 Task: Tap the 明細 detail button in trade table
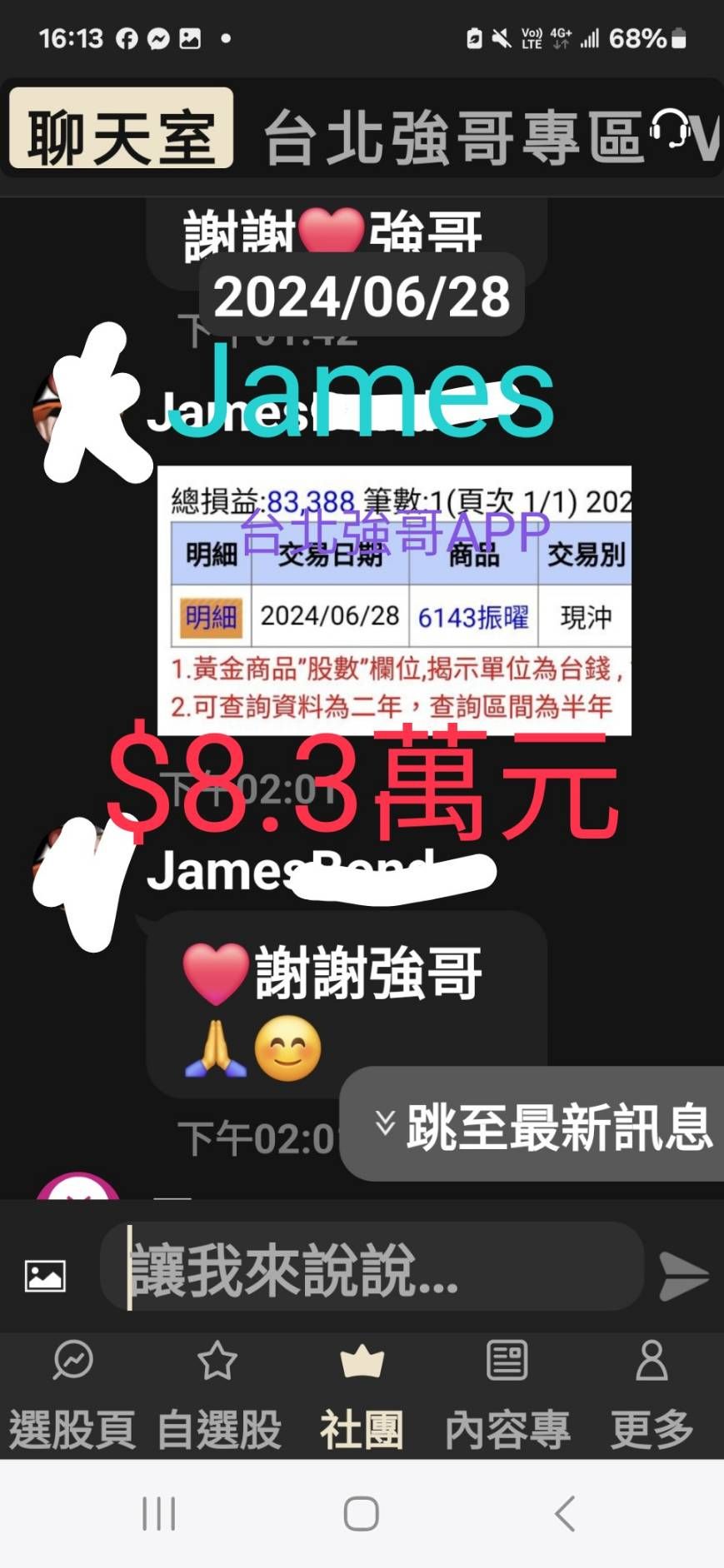[210, 618]
